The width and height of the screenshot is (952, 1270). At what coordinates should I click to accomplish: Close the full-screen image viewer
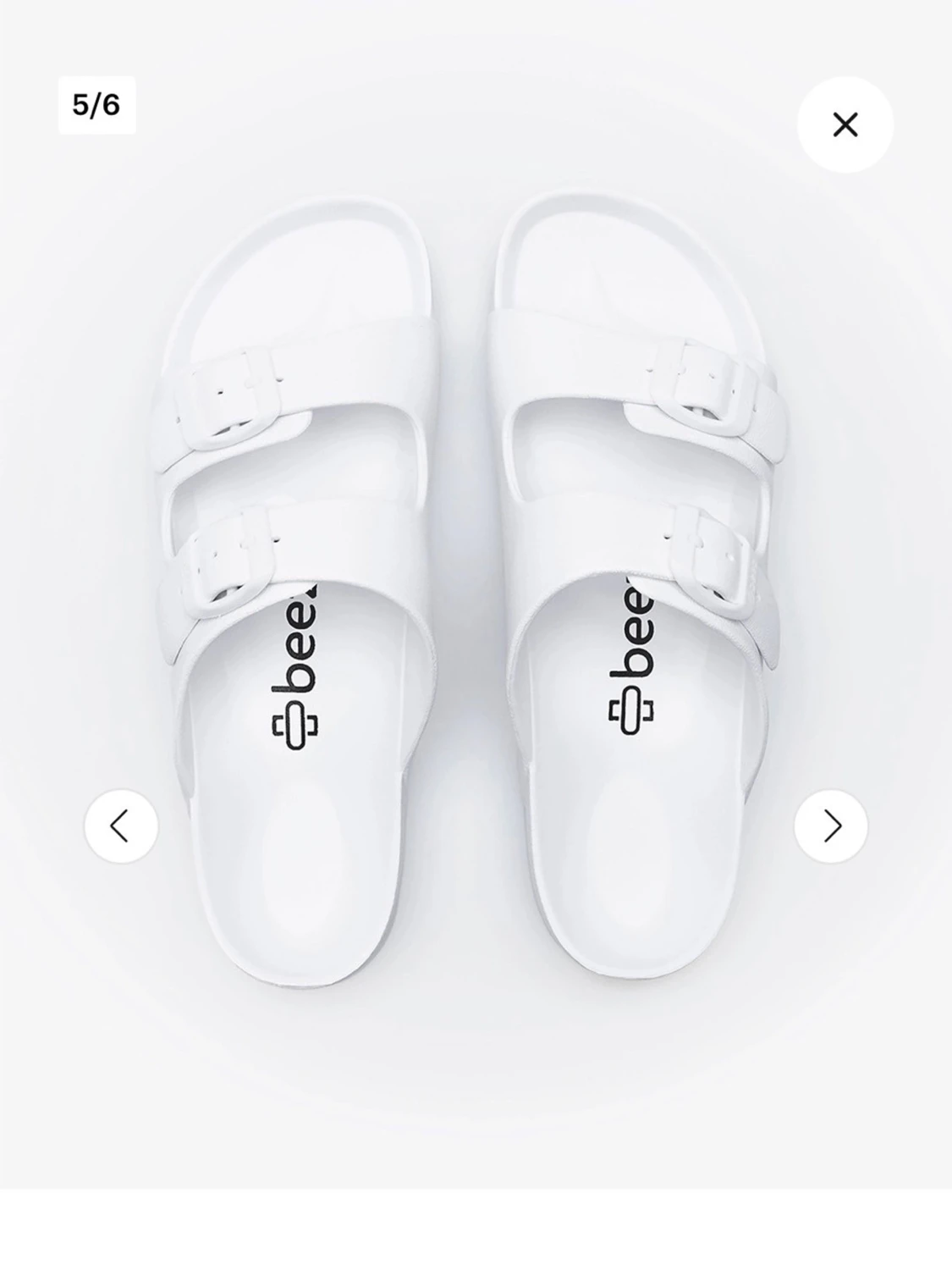tap(845, 124)
